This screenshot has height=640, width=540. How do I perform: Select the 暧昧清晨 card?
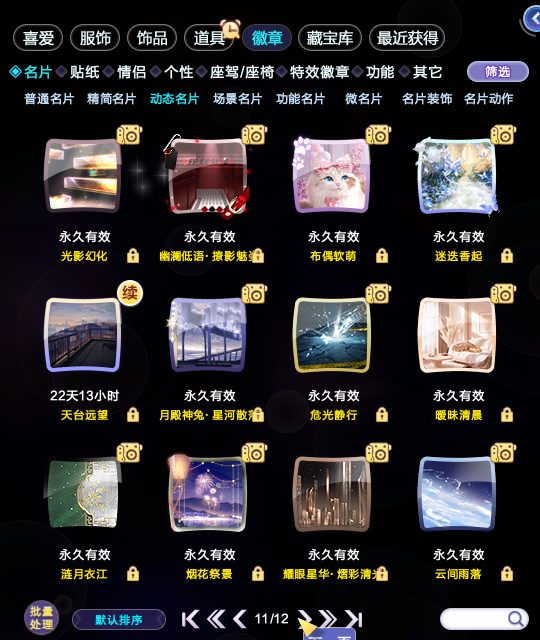tap(458, 335)
